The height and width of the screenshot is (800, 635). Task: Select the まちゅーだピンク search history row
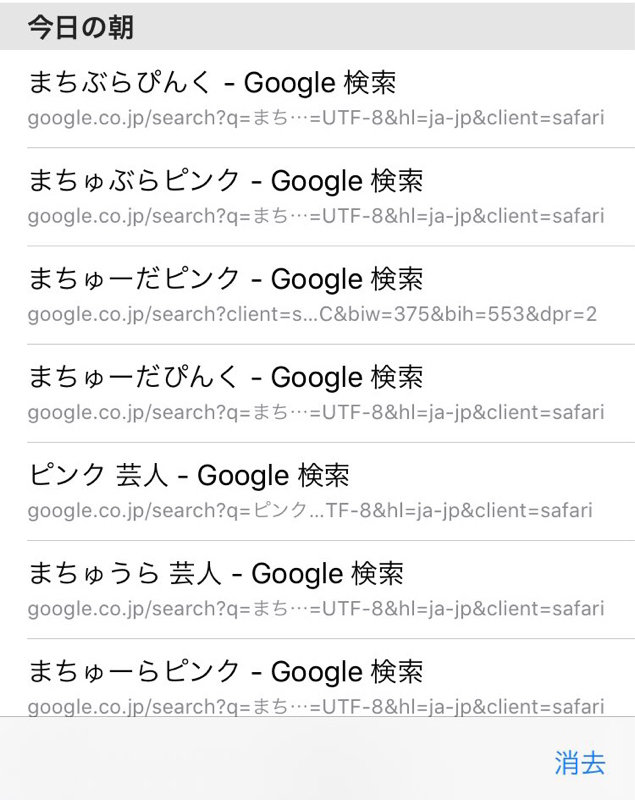tap(316, 294)
